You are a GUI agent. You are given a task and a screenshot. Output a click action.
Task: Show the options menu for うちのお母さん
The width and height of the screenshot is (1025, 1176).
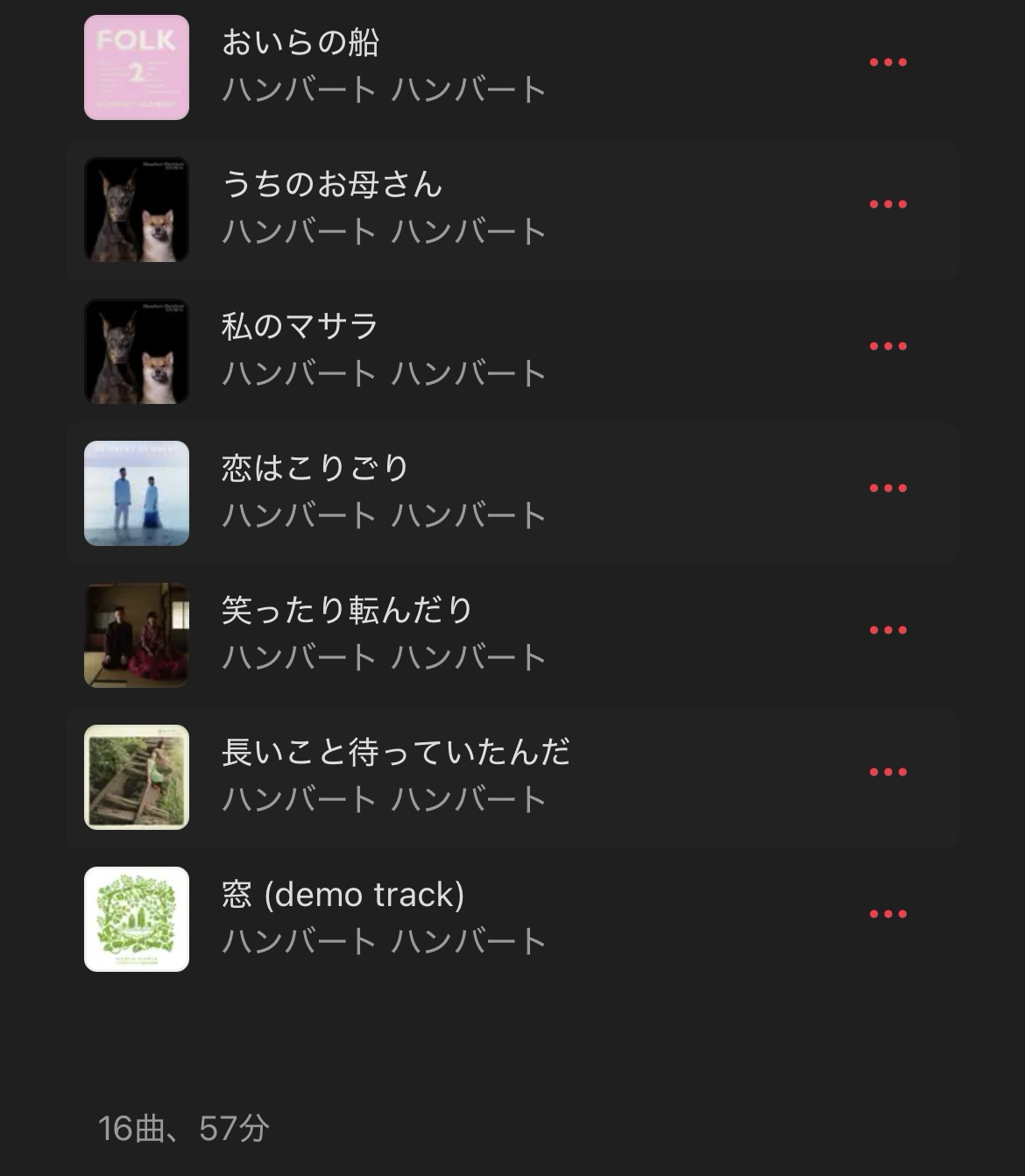(887, 205)
